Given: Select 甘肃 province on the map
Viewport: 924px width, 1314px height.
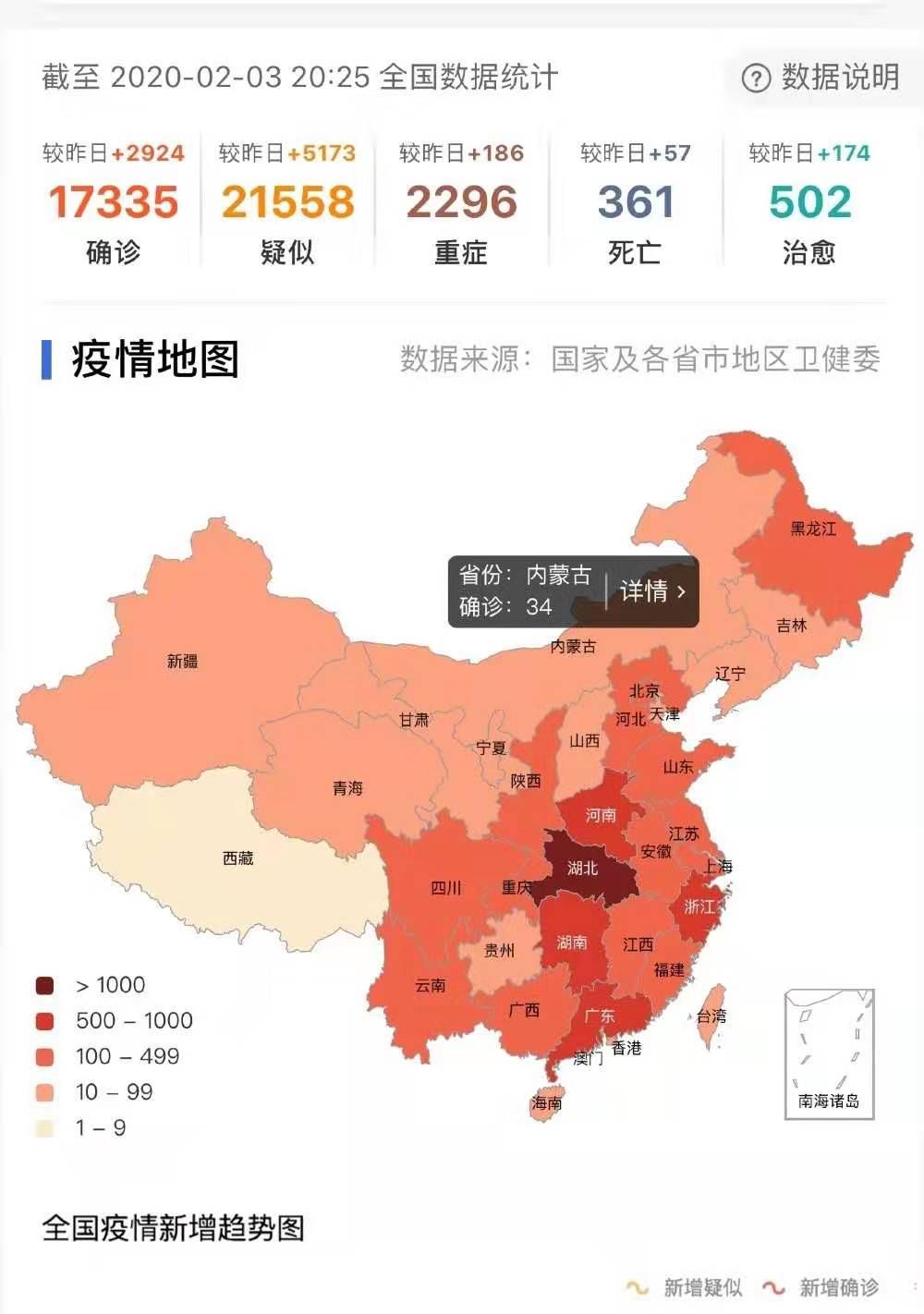Looking at the screenshot, I should click(x=414, y=720).
